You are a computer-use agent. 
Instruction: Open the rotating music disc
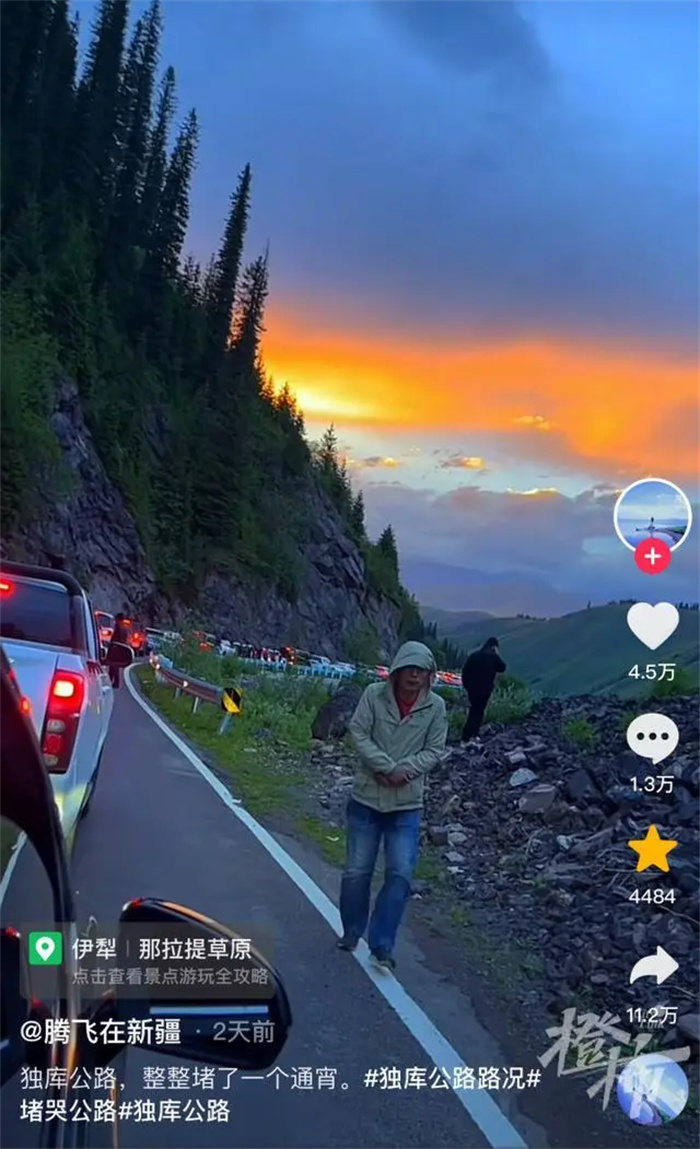click(x=652, y=1089)
